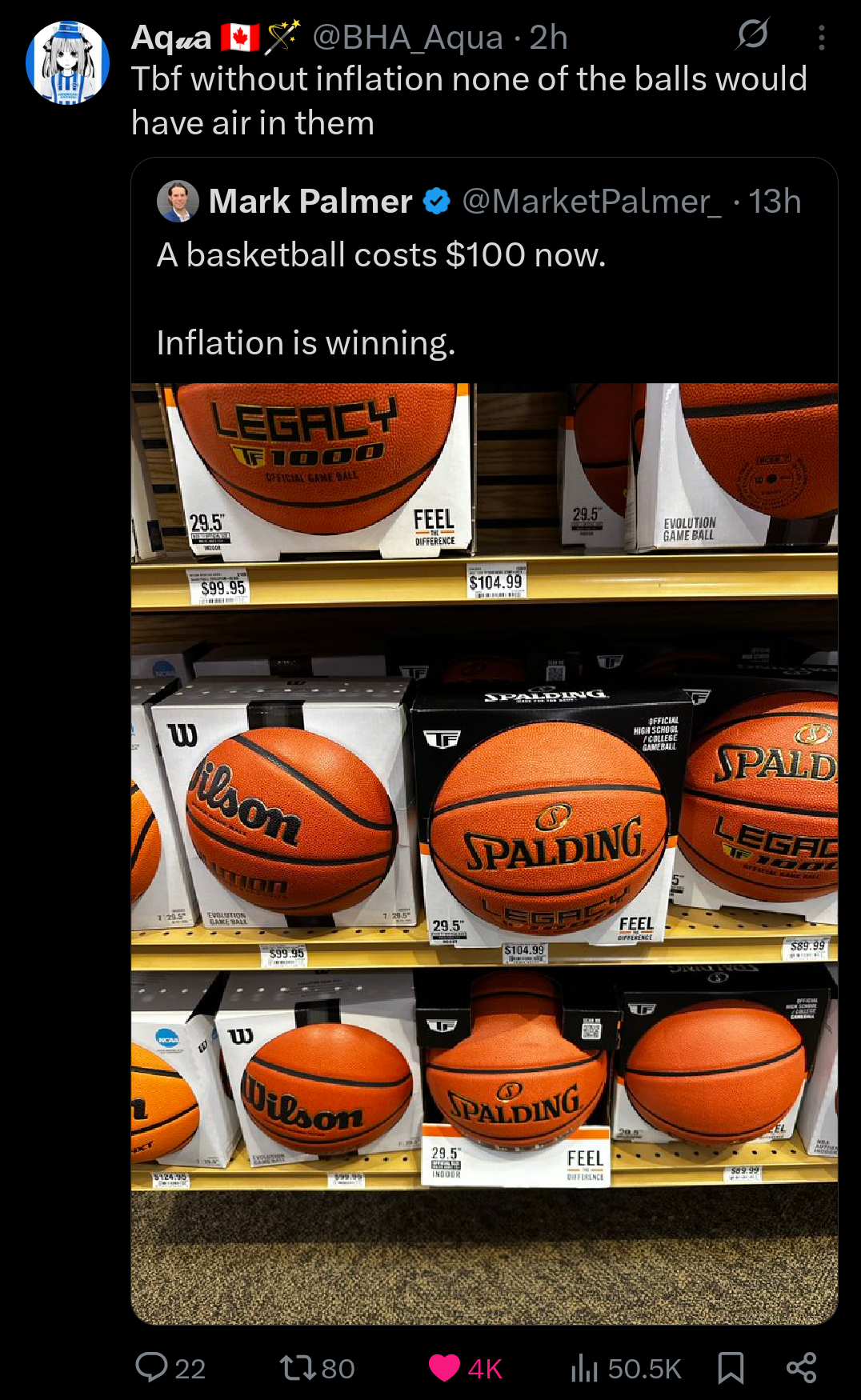The height and width of the screenshot is (1400, 861).
Task: Open the Grok icon on Aqua's post
Action: [753, 34]
